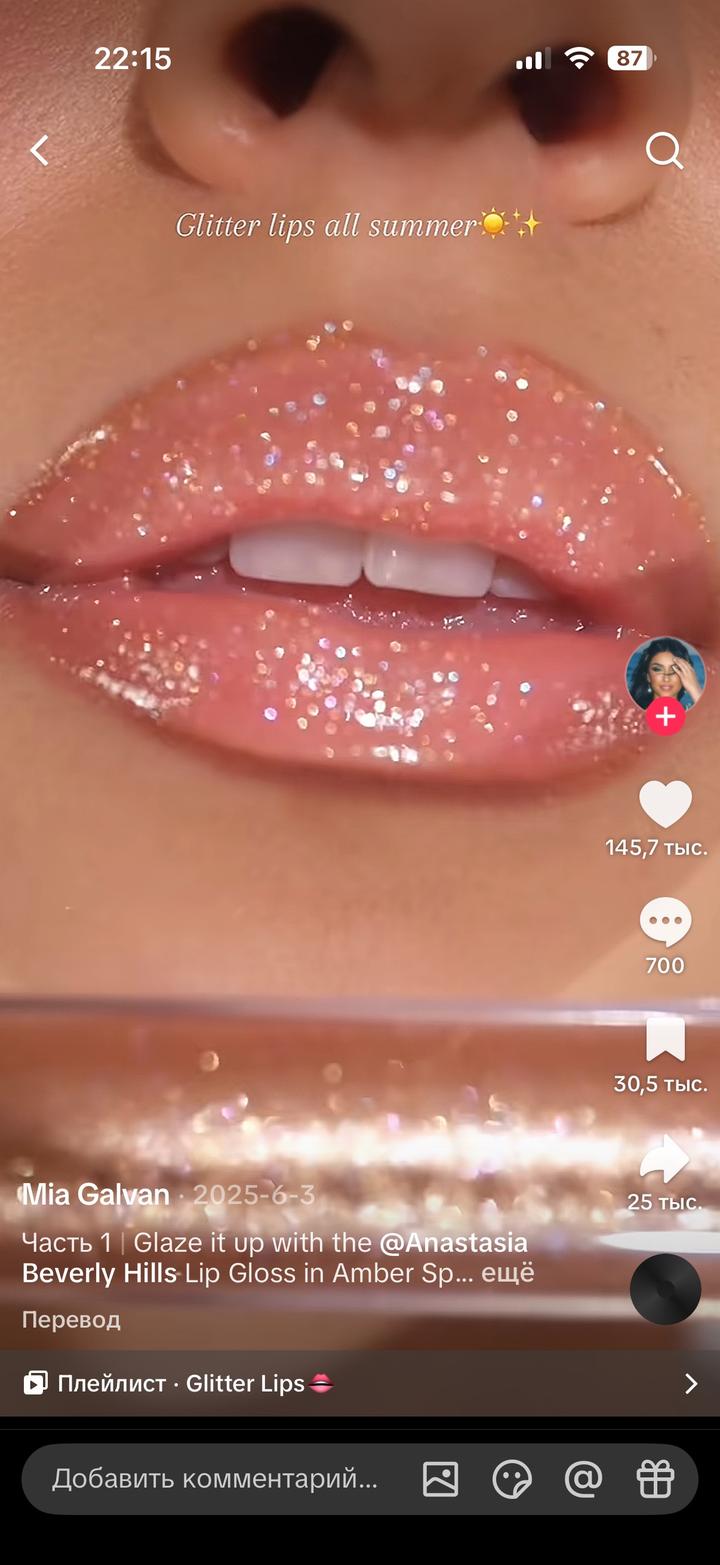
Task: Open the emoji sticker picker
Action: (512, 1479)
